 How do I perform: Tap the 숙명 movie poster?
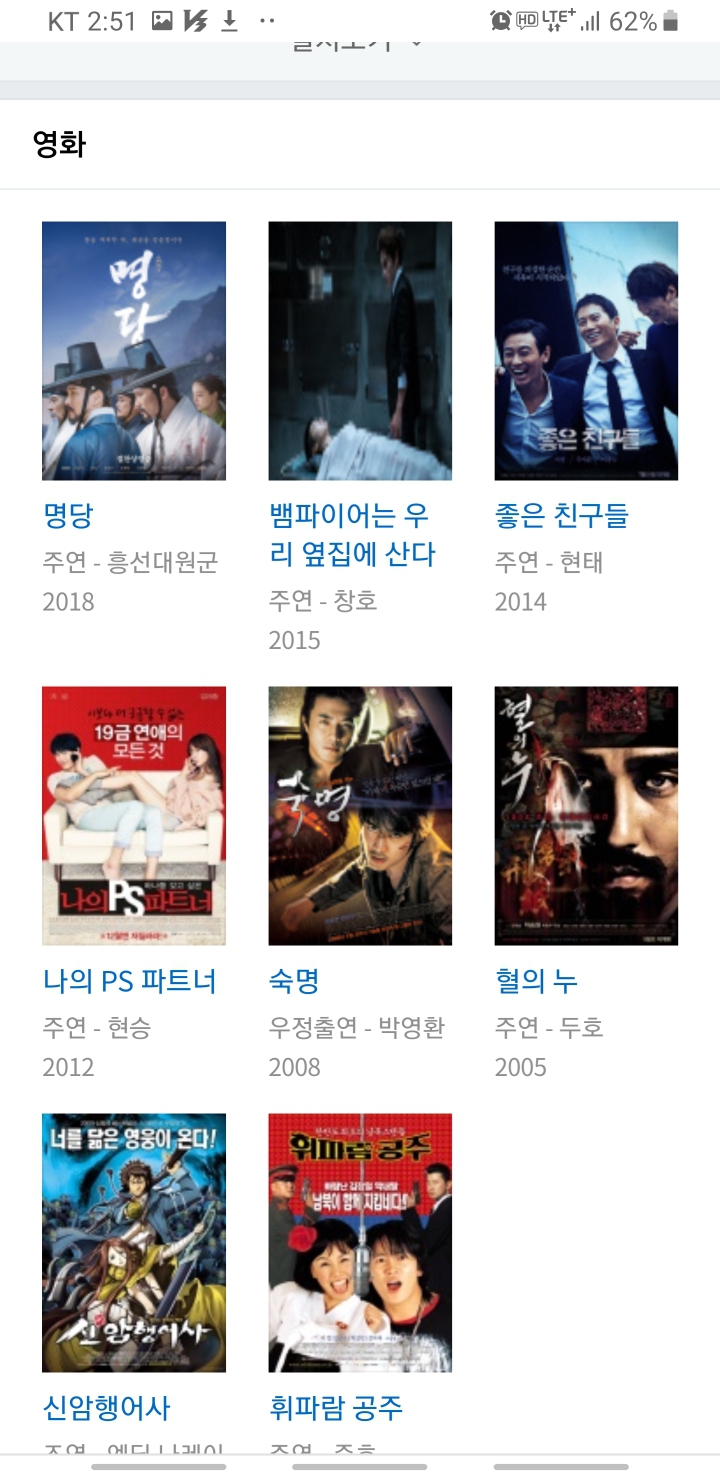[360, 815]
